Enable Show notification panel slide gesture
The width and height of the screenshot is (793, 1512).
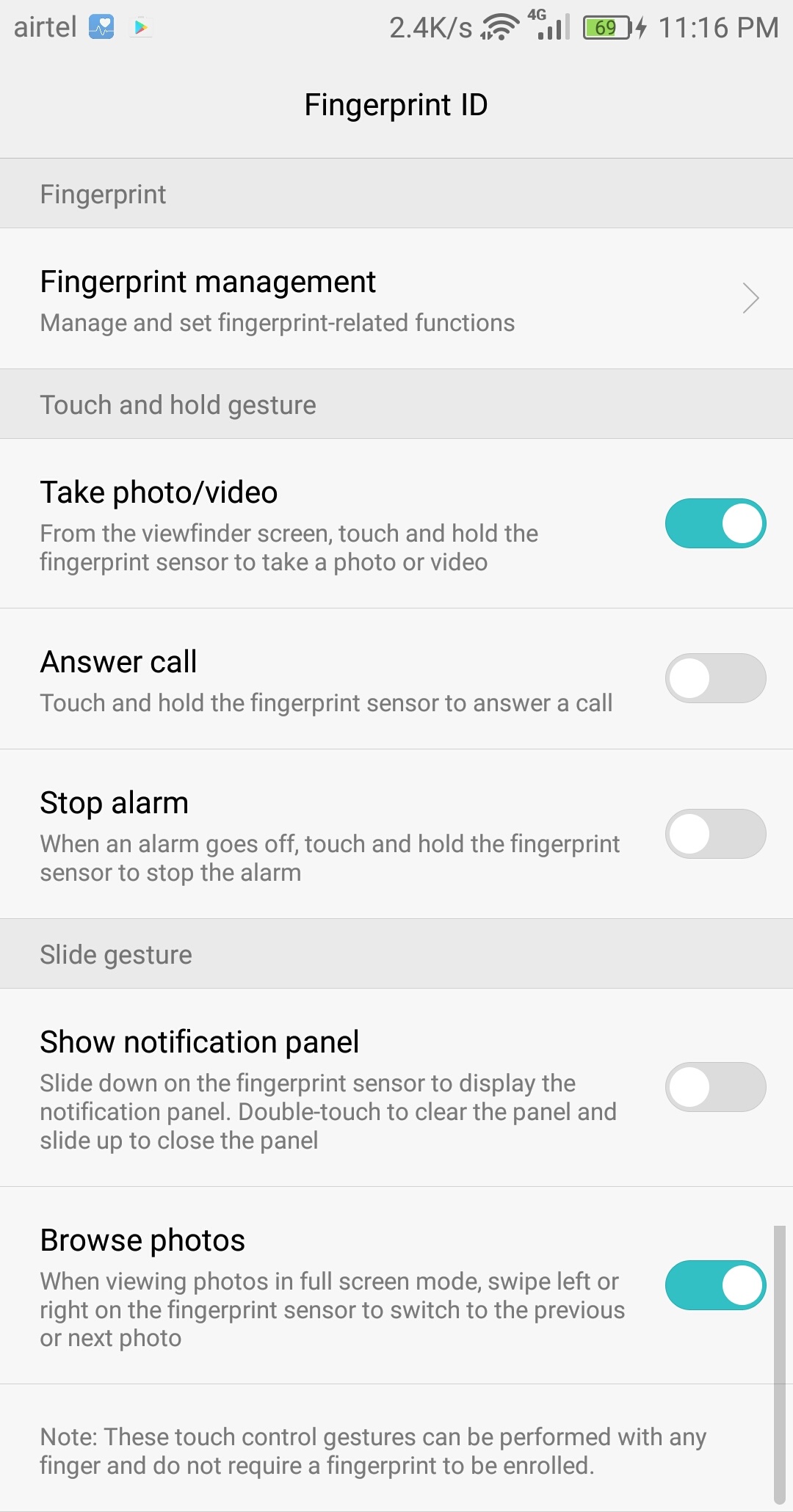click(x=715, y=1087)
